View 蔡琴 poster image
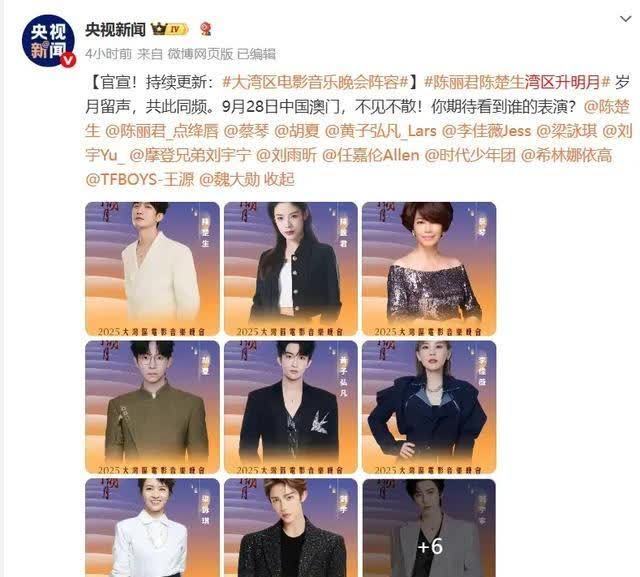 point(429,269)
